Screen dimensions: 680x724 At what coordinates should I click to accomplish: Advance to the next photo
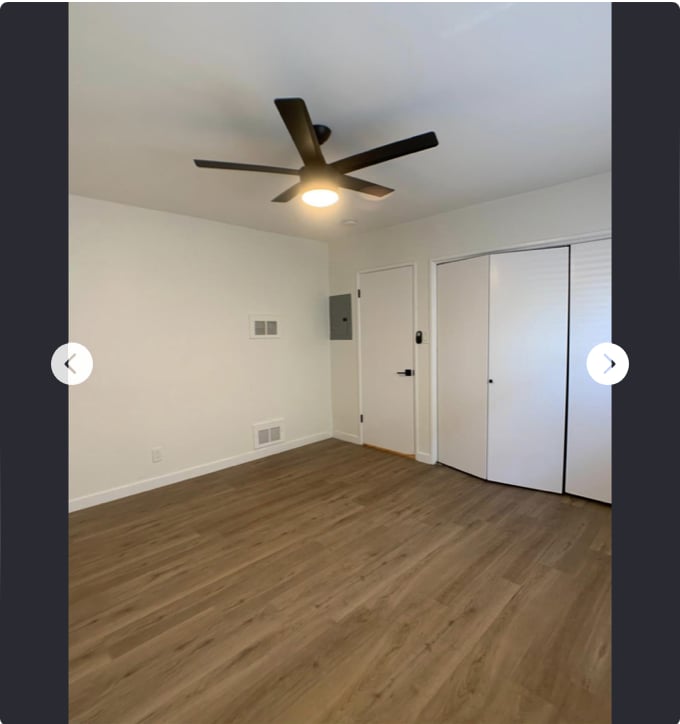608,364
